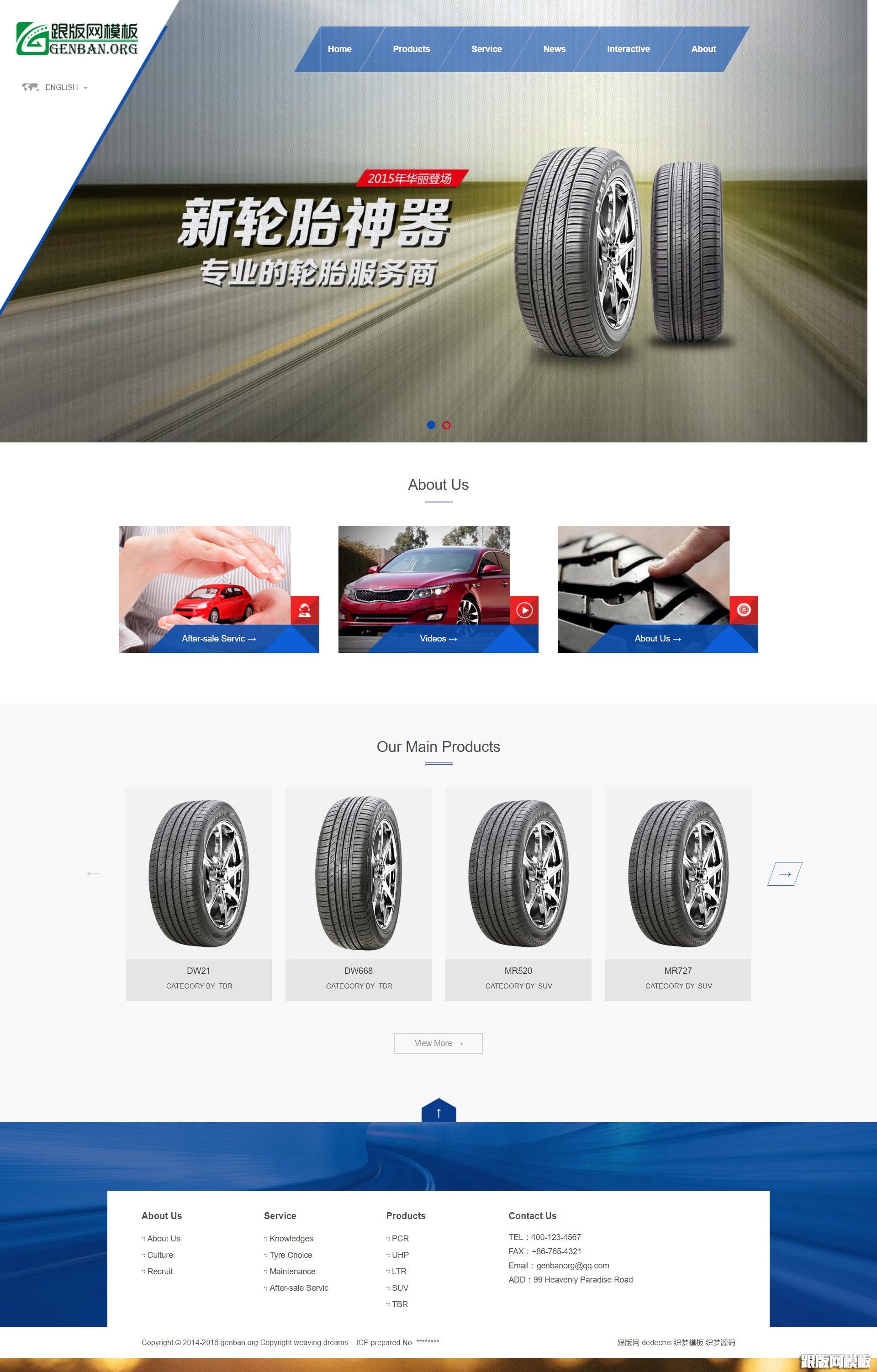Switch to the News page
The height and width of the screenshot is (1372, 877).
point(554,49)
